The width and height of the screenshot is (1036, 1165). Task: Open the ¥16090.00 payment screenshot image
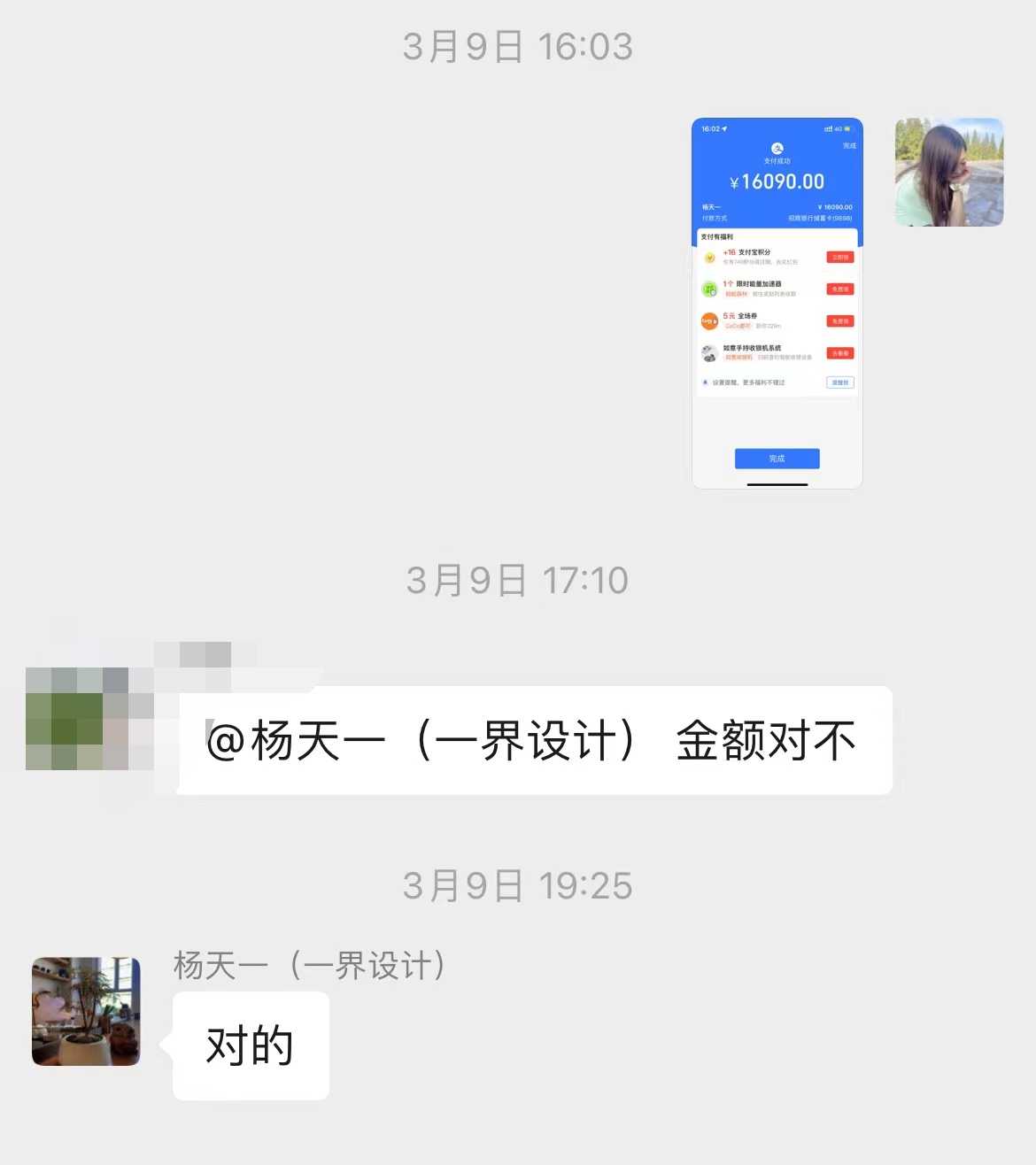point(777,303)
